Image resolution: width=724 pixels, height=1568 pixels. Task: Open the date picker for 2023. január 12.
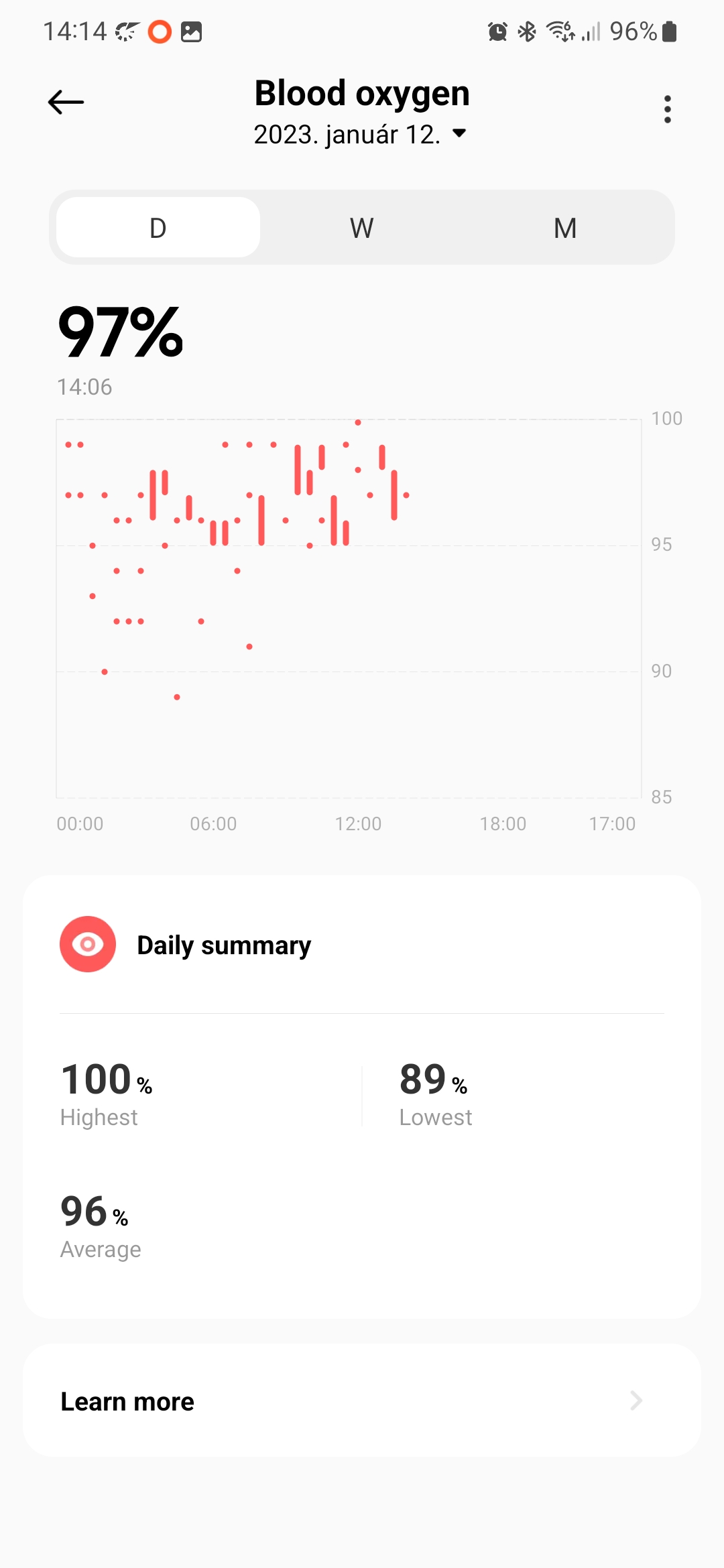pyautogui.click(x=360, y=135)
